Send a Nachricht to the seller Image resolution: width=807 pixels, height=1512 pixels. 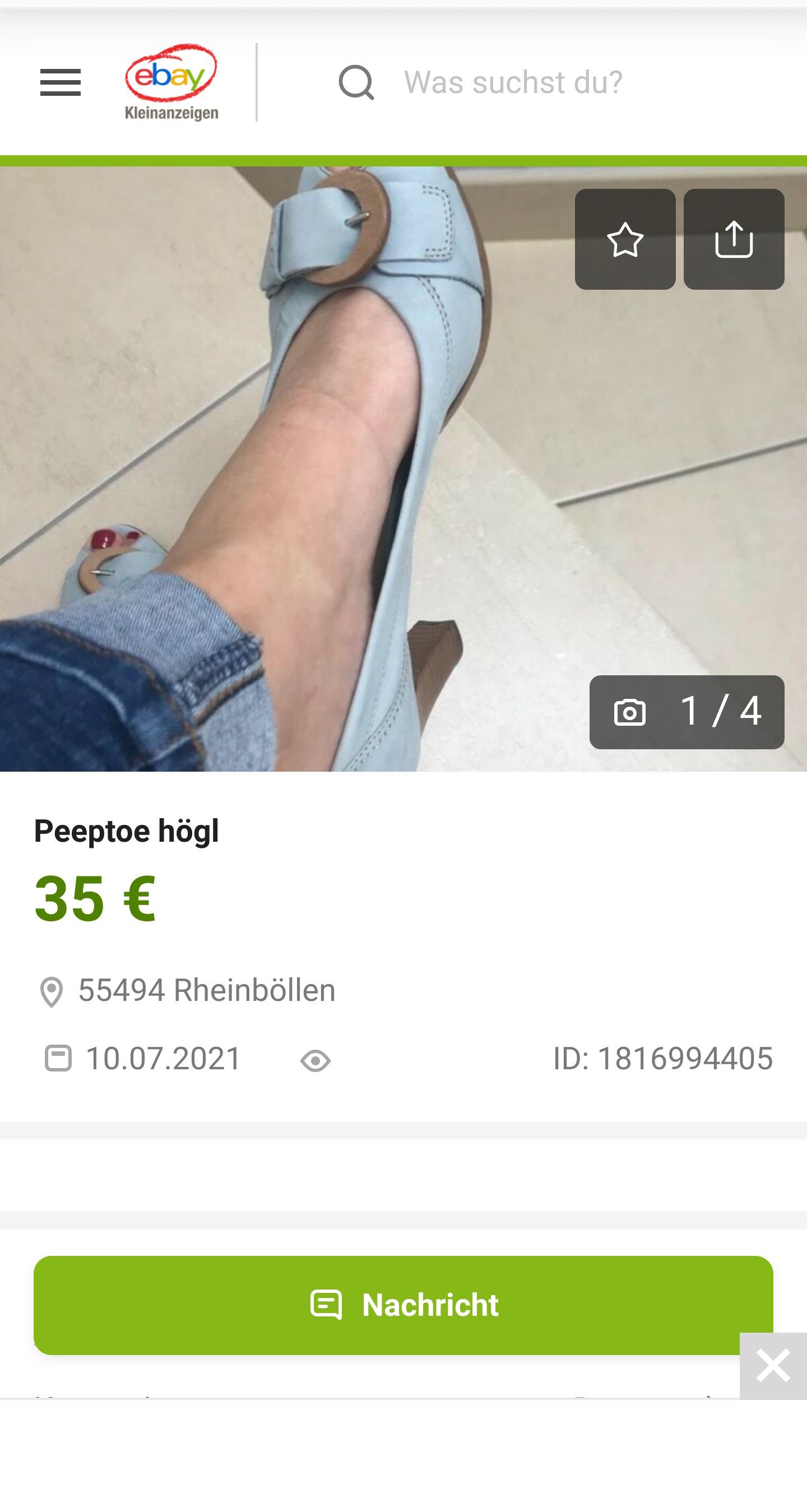point(403,1305)
